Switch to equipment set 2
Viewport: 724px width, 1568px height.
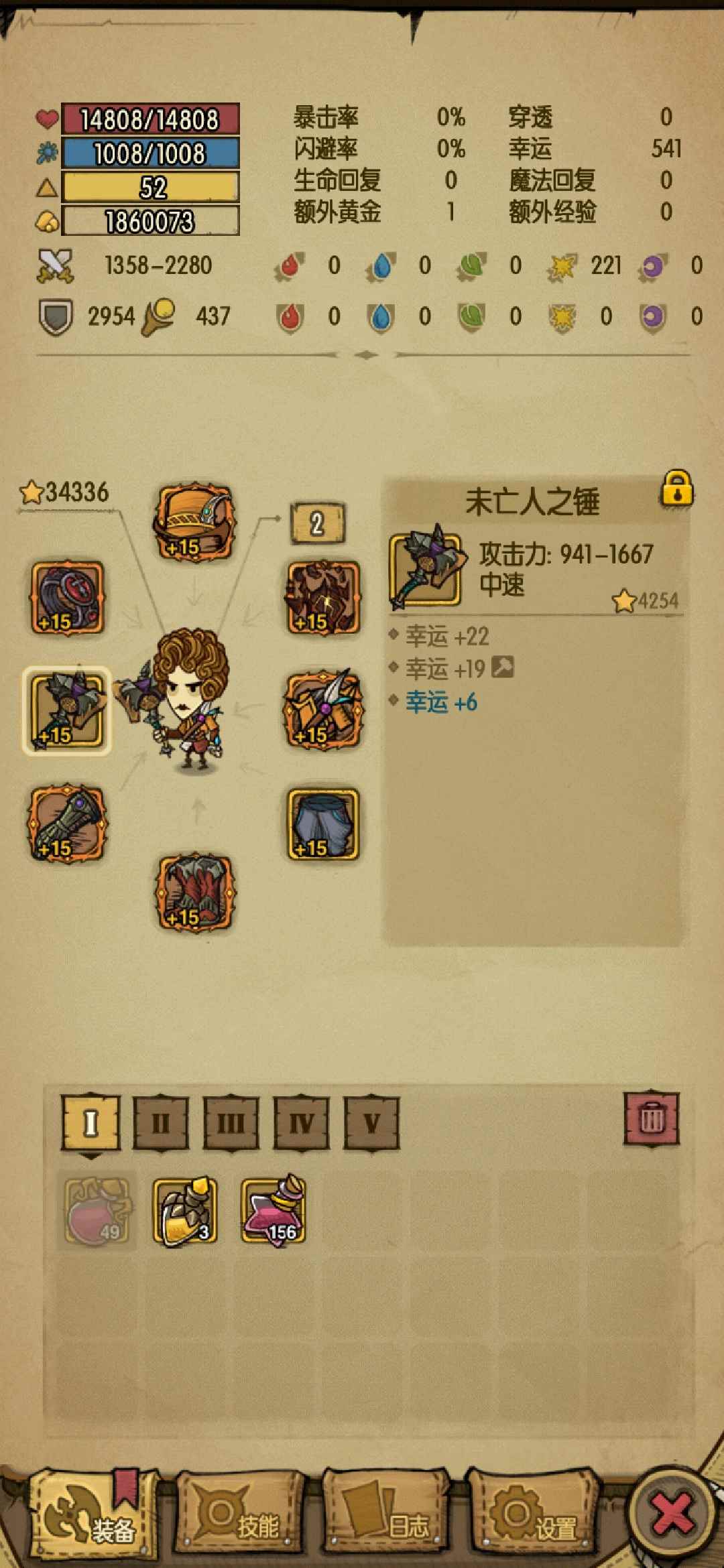[318, 523]
